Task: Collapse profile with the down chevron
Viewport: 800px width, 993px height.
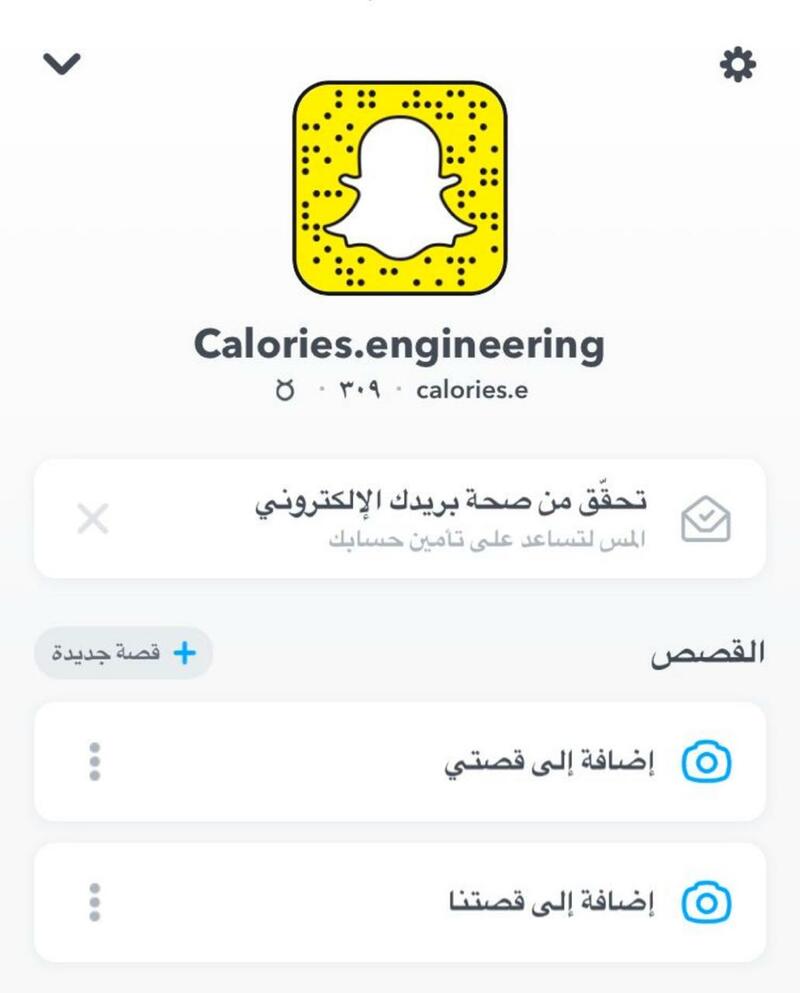Action: 61,64
